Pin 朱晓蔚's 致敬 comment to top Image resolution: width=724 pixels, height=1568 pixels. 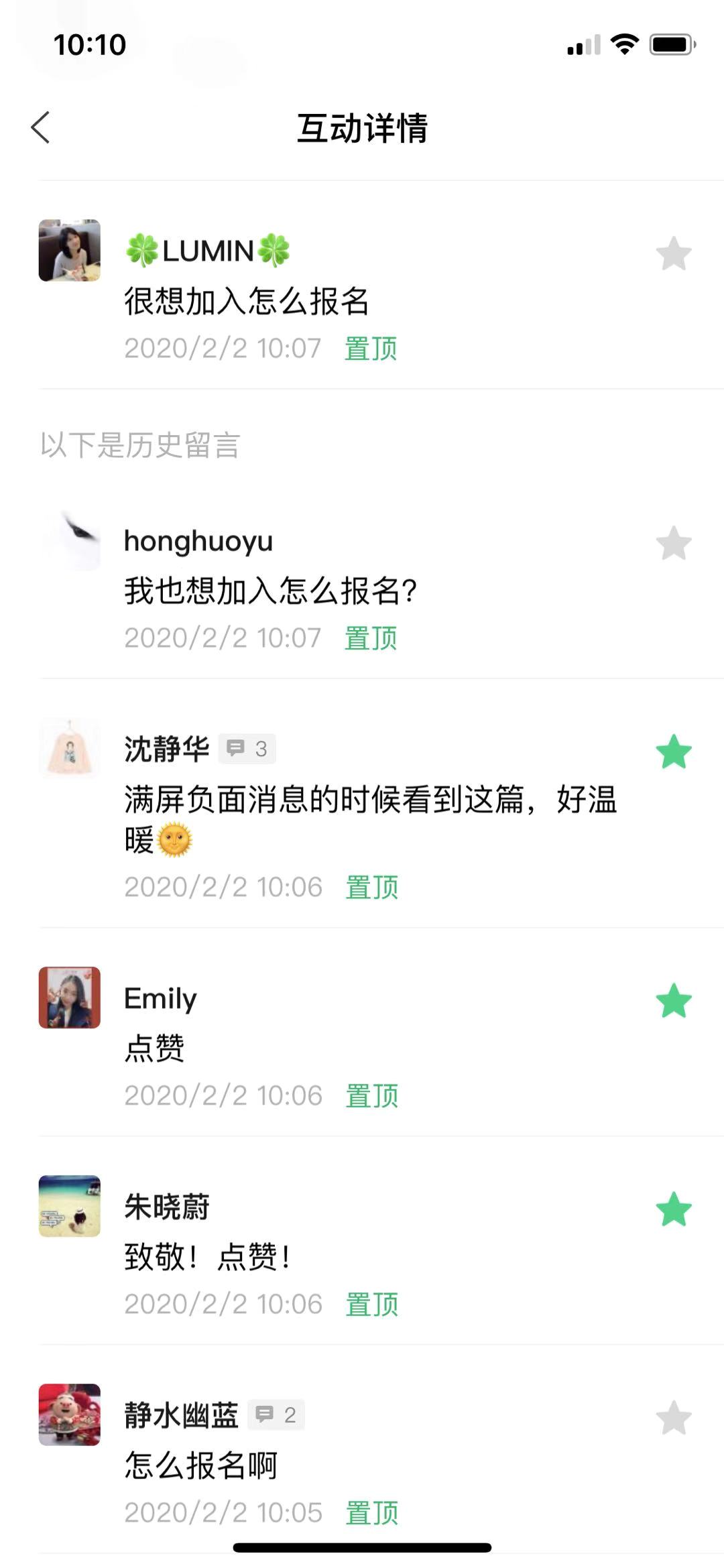point(372,1305)
